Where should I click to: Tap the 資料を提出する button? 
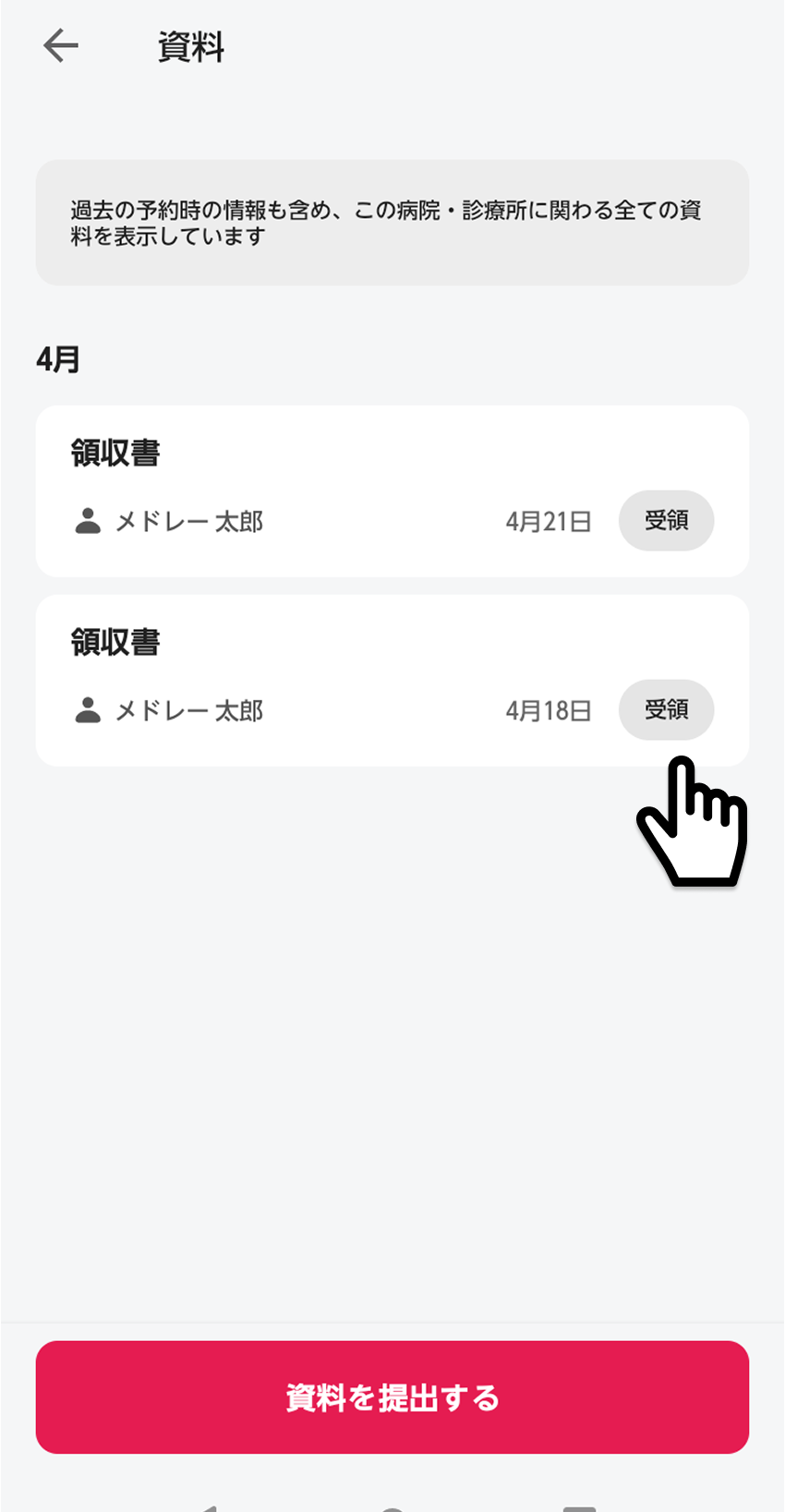click(x=392, y=1397)
